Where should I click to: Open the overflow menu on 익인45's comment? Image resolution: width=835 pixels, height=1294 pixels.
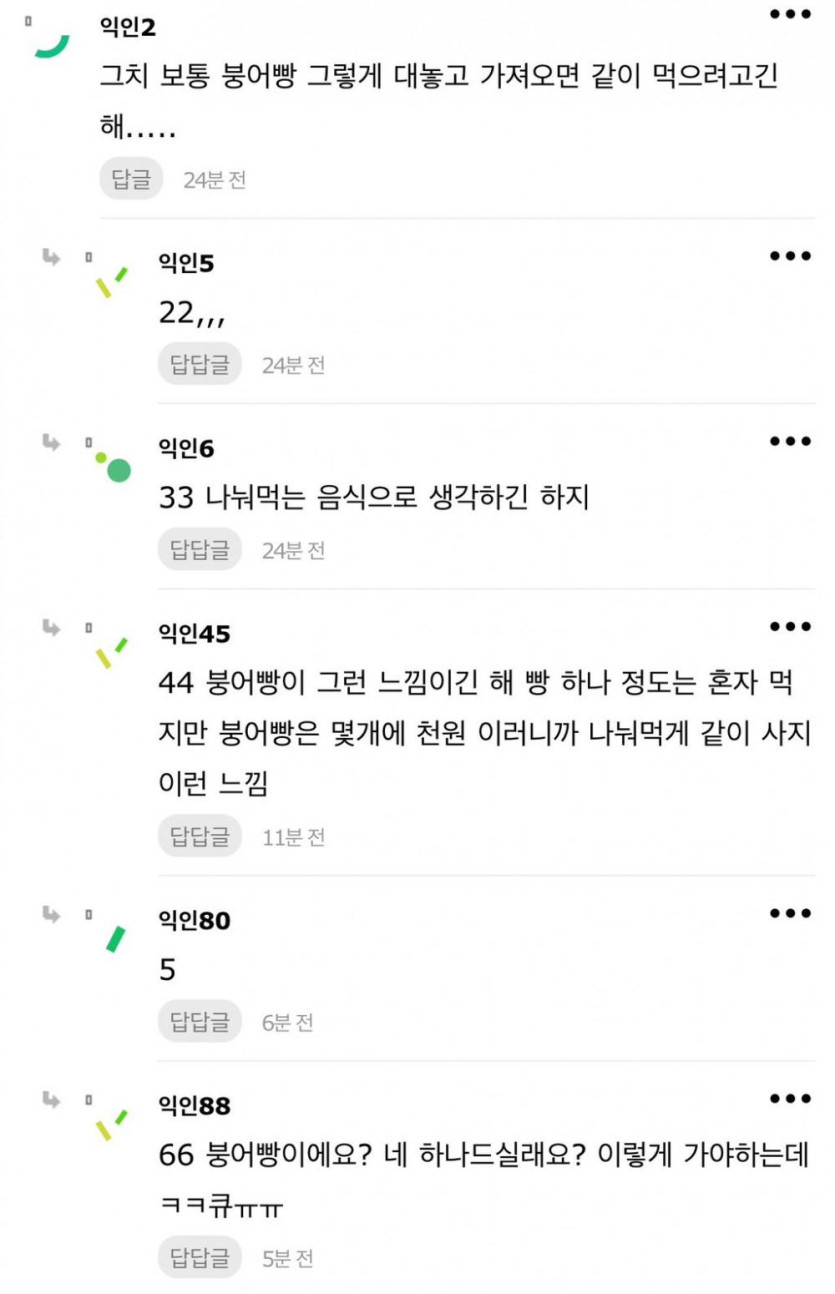(x=790, y=627)
